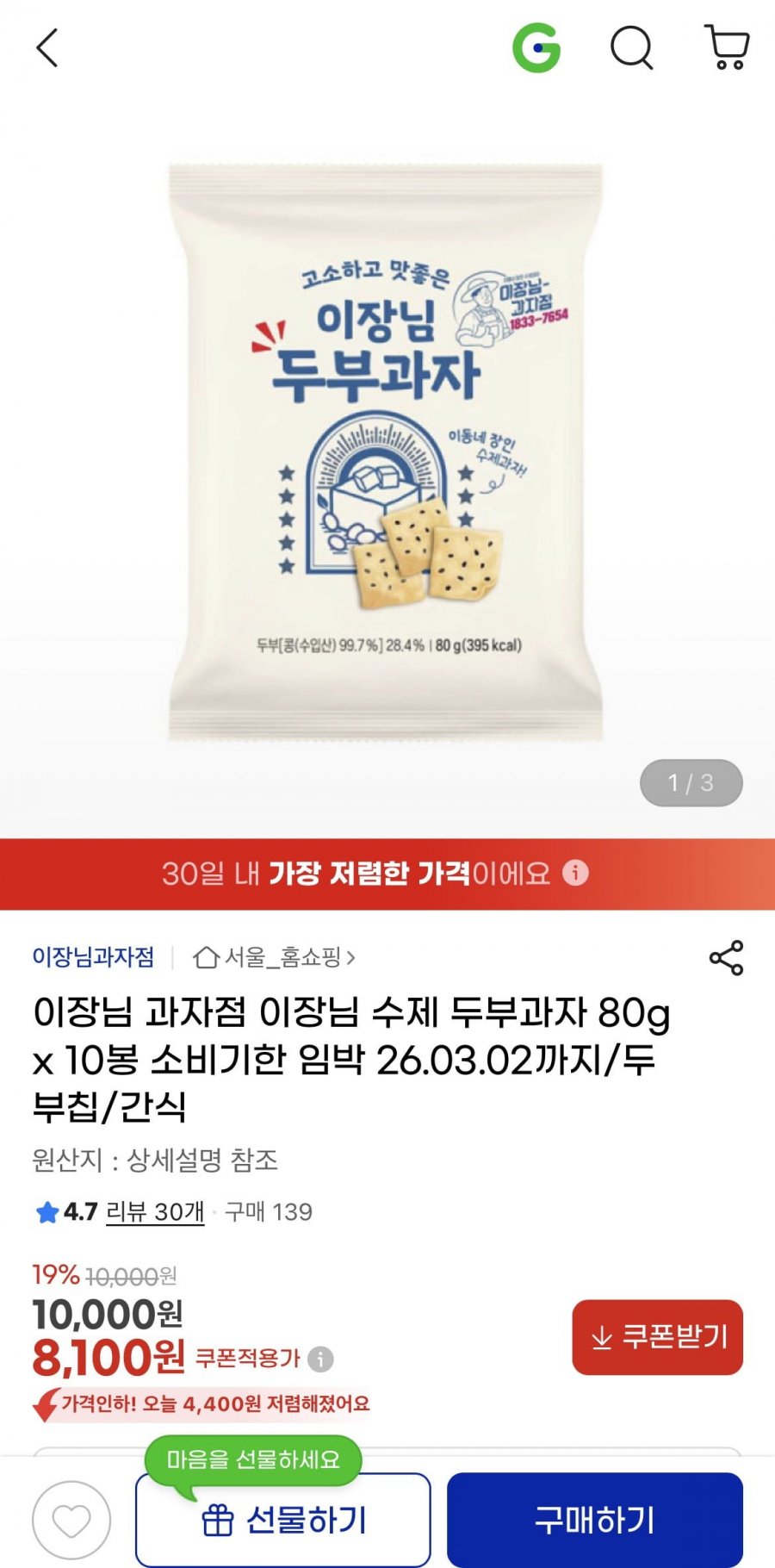Tap the info icon on the lowest-price banner
Image resolution: width=775 pixels, height=1568 pixels.
575,873
